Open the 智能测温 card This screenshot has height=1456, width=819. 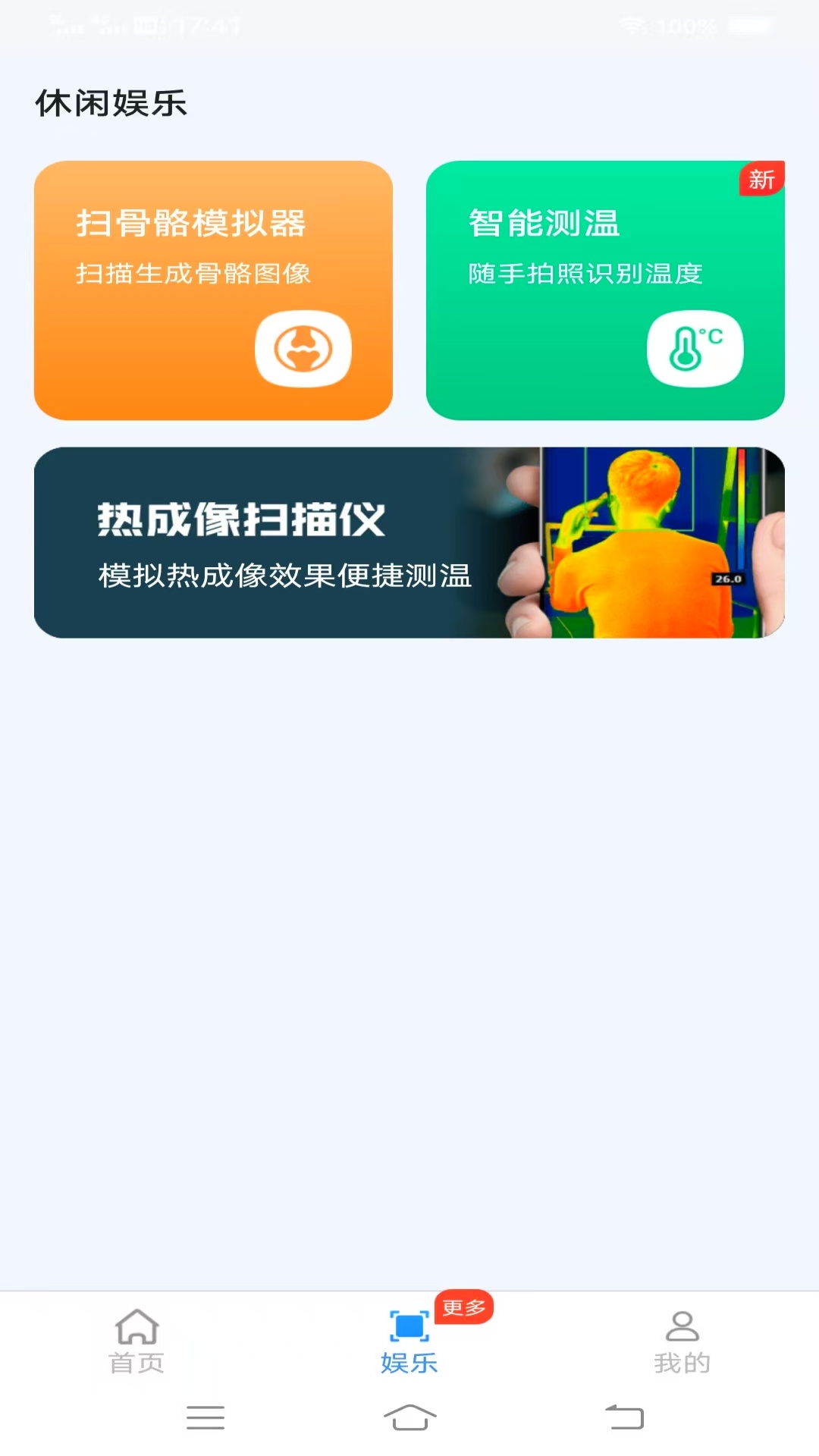604,290
